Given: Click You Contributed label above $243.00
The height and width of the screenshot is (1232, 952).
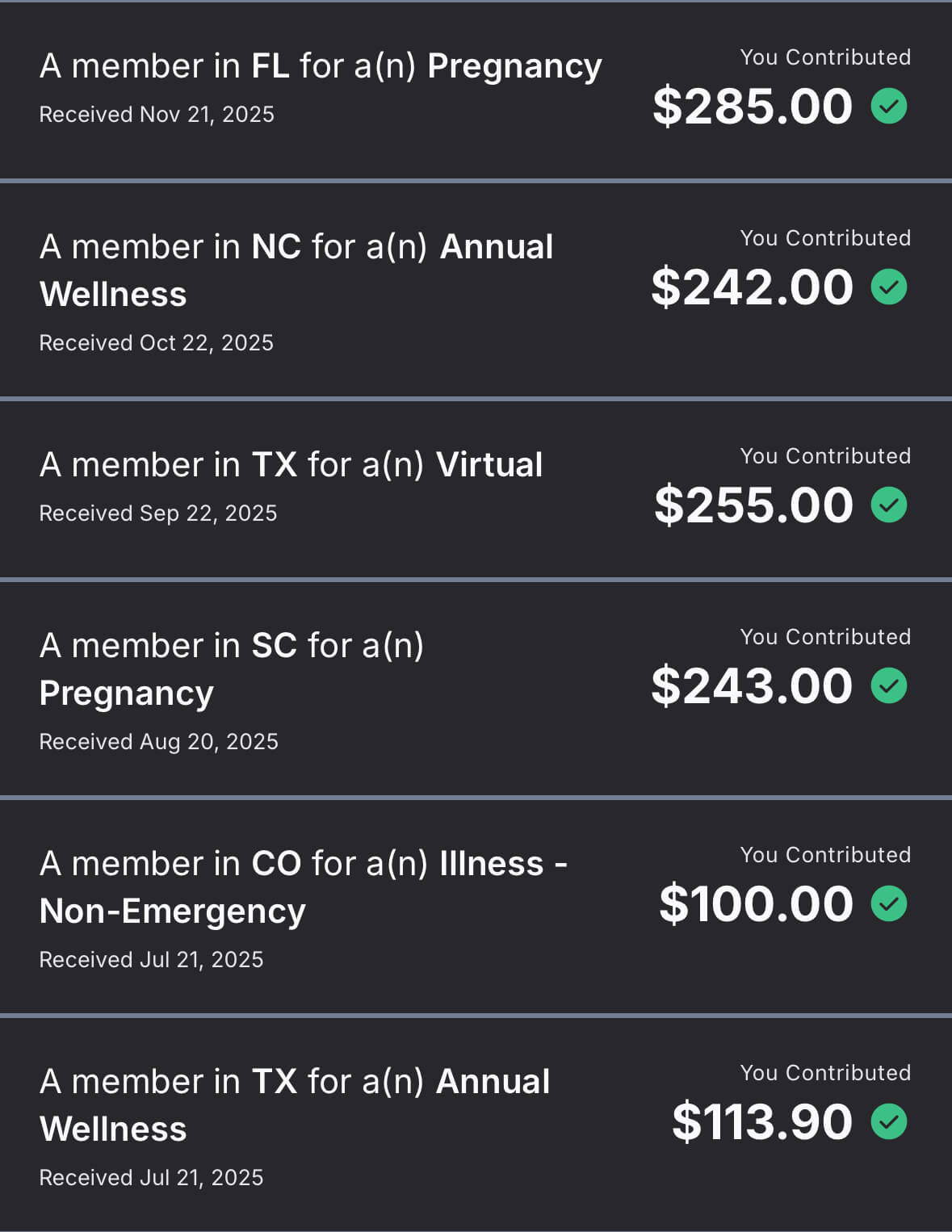Looking at the screenshot, I should [824, 636].
